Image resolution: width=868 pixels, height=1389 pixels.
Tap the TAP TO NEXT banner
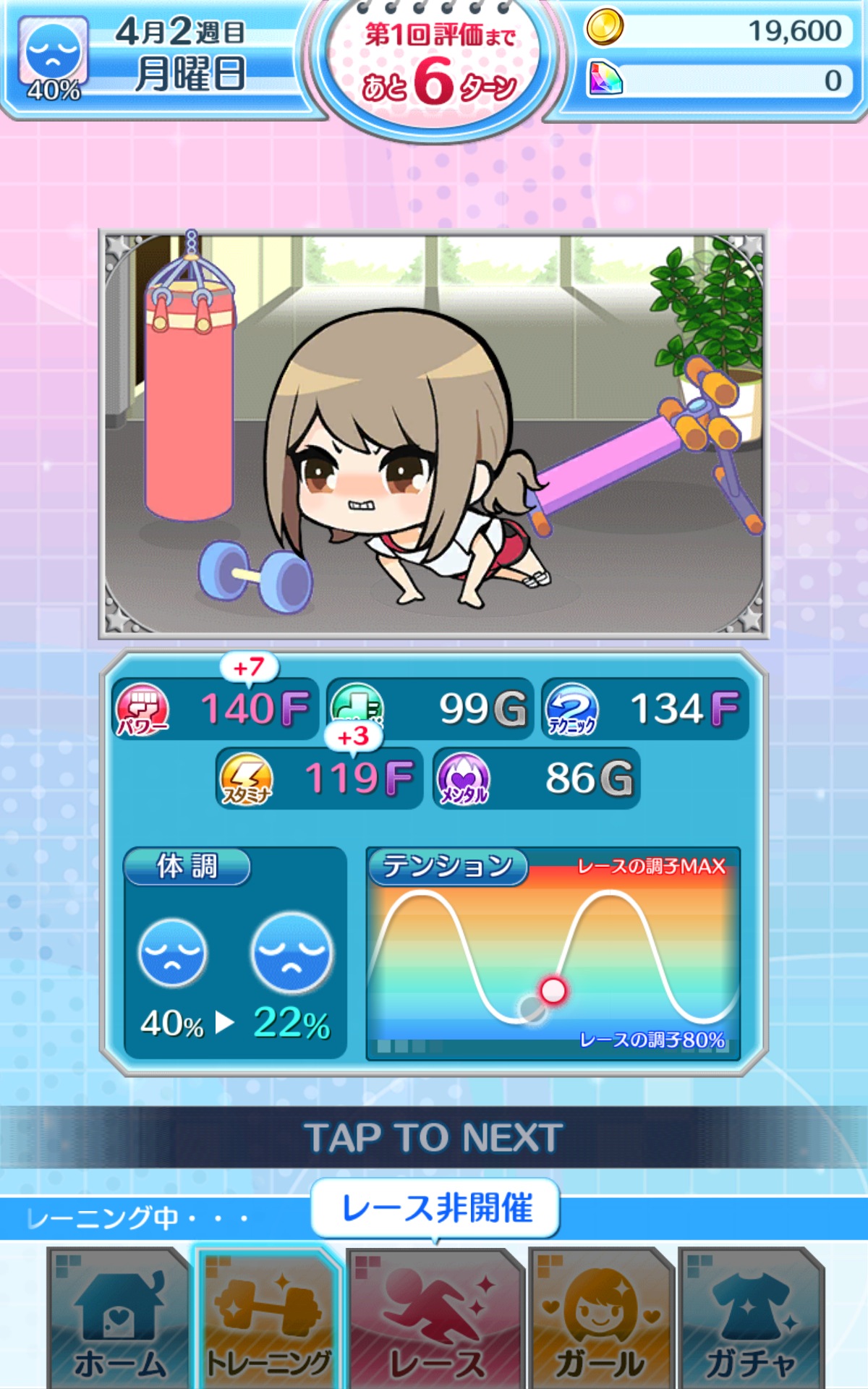pyautogui.click(x=434, y=1137)
